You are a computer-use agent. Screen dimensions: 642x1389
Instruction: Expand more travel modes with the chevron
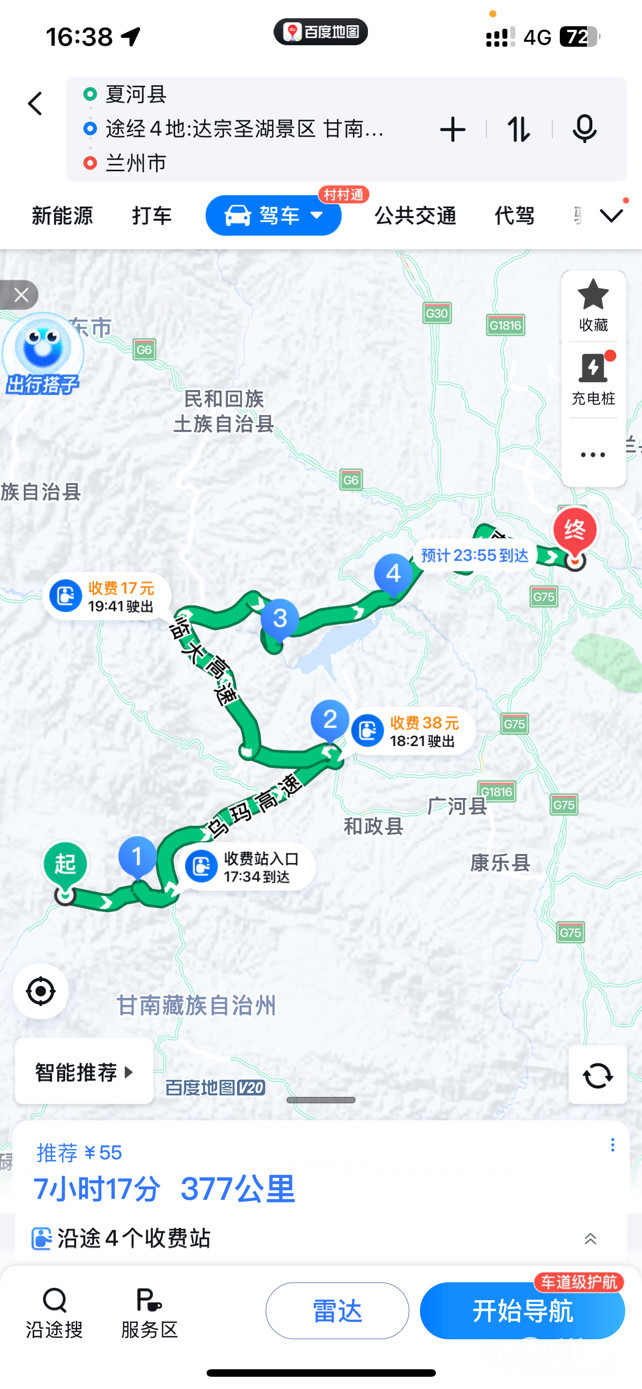pyautogui.click(x=611, y=216)
